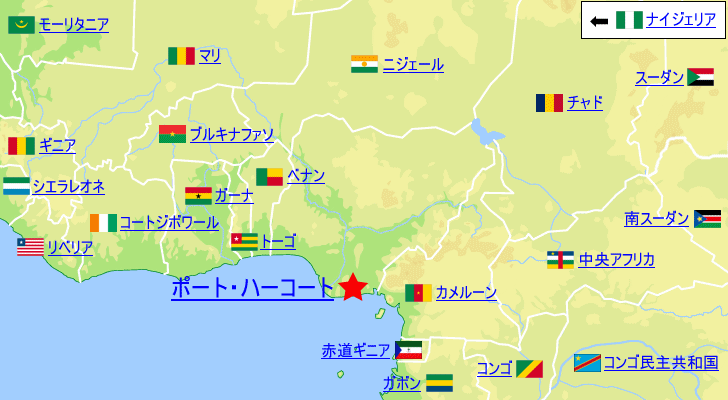Open the カメルーン link
Image resolution: width=728 pixels, height=400 pixels.
[x=465, y=292]
